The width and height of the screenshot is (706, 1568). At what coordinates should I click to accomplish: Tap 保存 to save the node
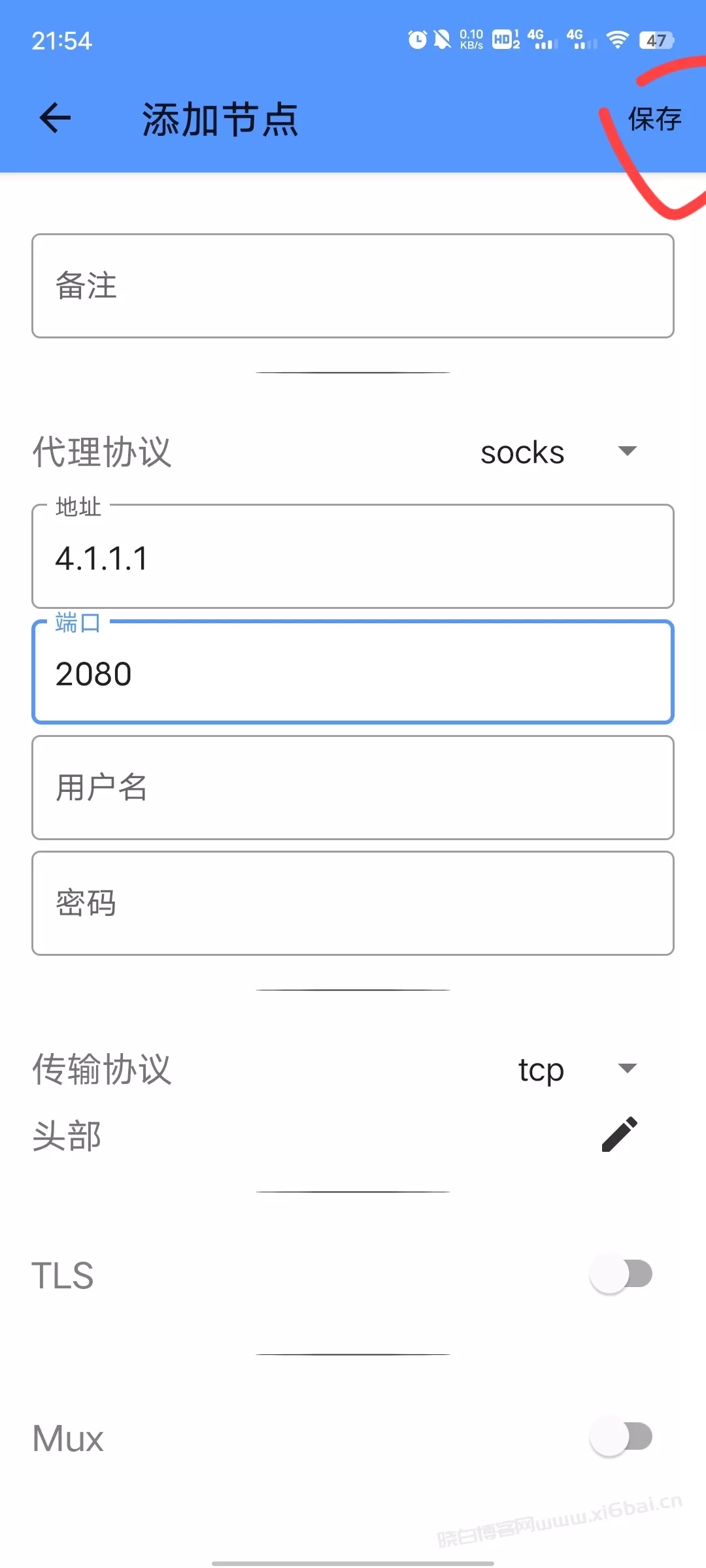(654, 119)
